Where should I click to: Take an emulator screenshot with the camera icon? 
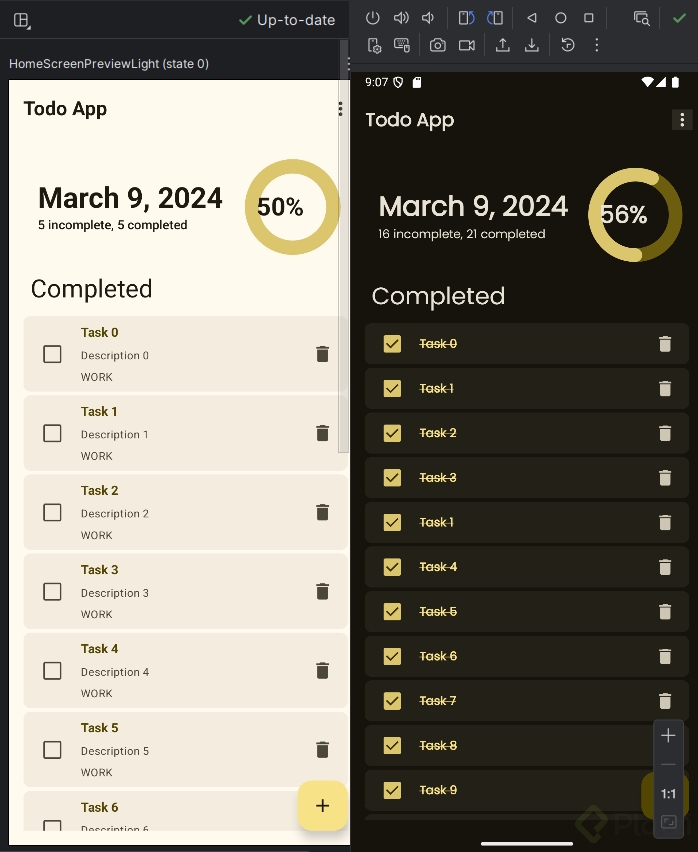tap(438, 45)
